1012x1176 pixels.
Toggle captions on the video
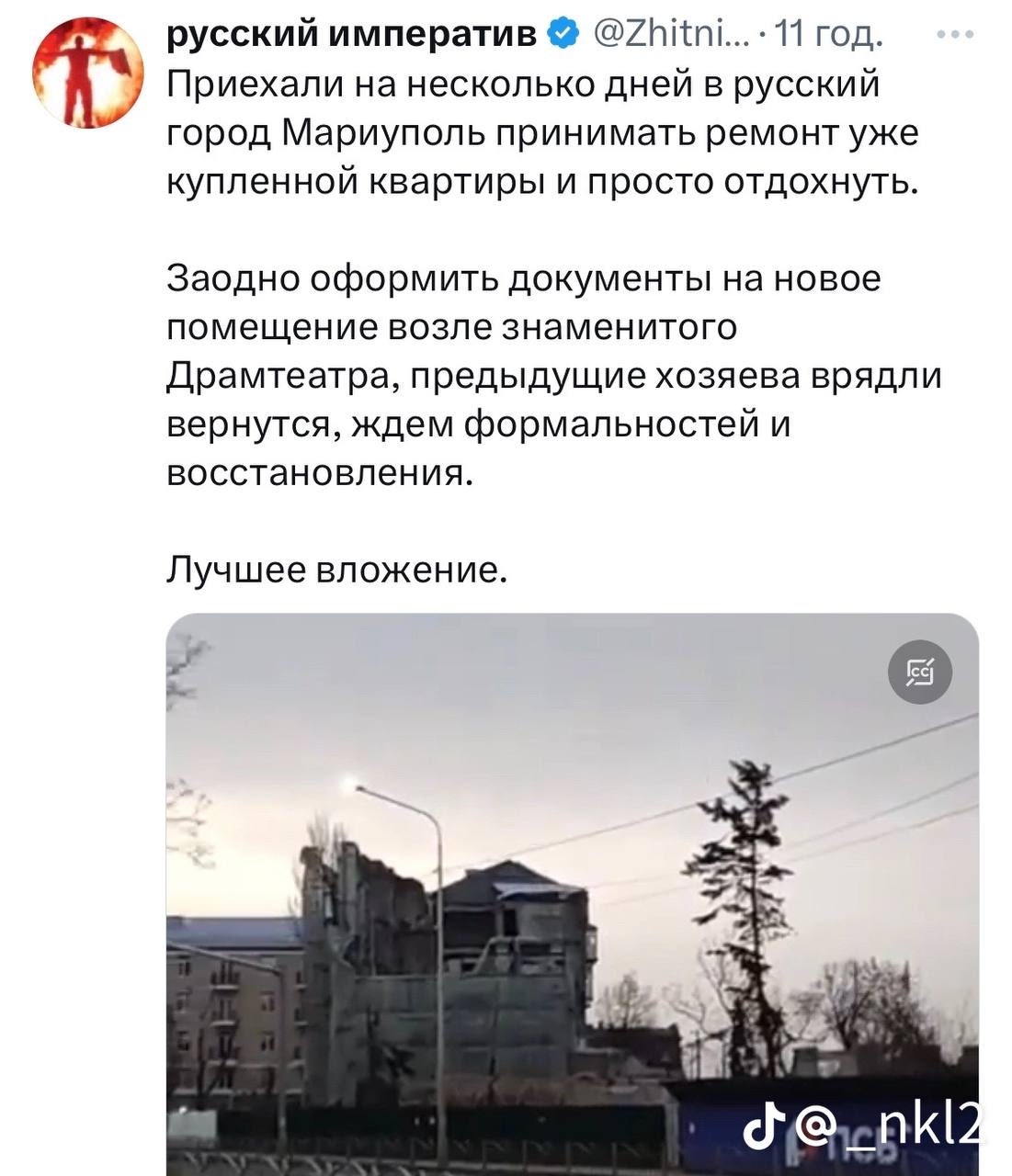[920, 673]
